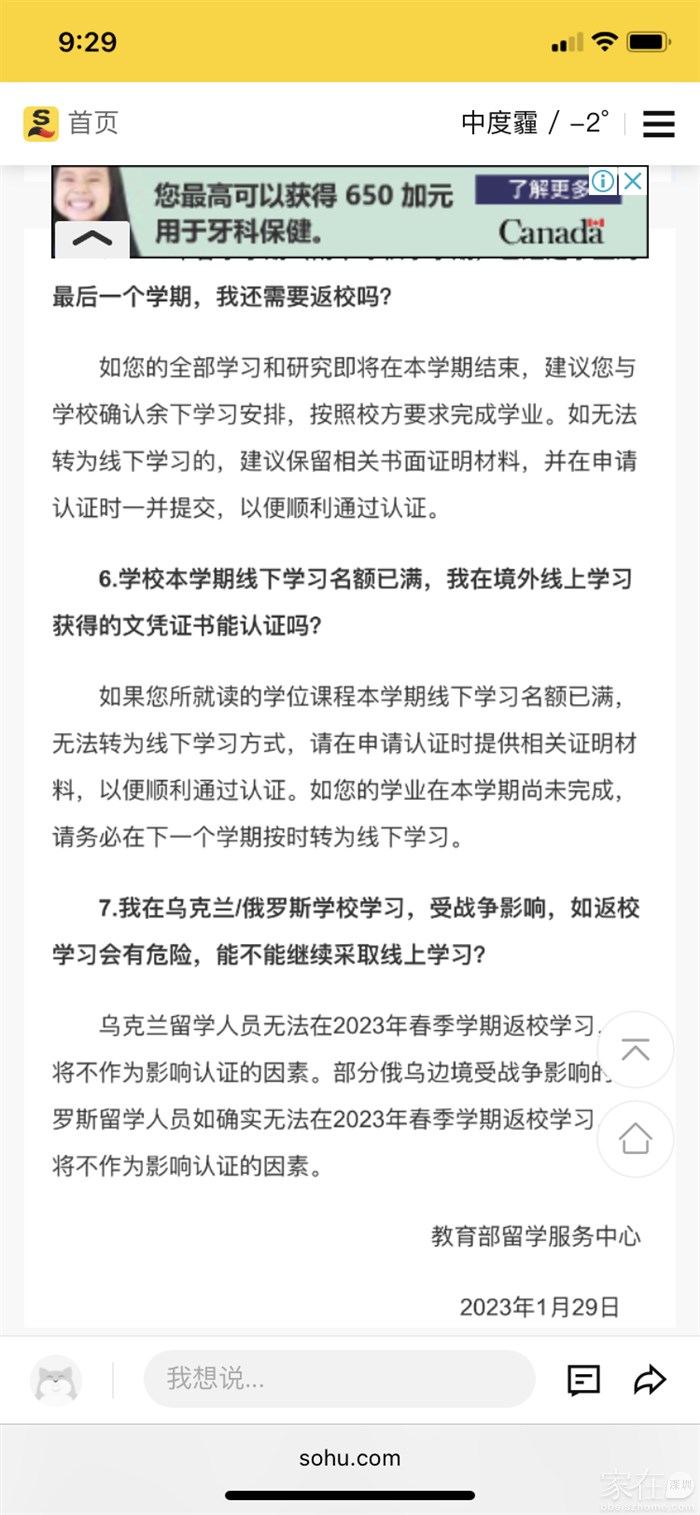Tap the sohu.com address bar
700x1515 pixels.
(x=350, y=1458)
